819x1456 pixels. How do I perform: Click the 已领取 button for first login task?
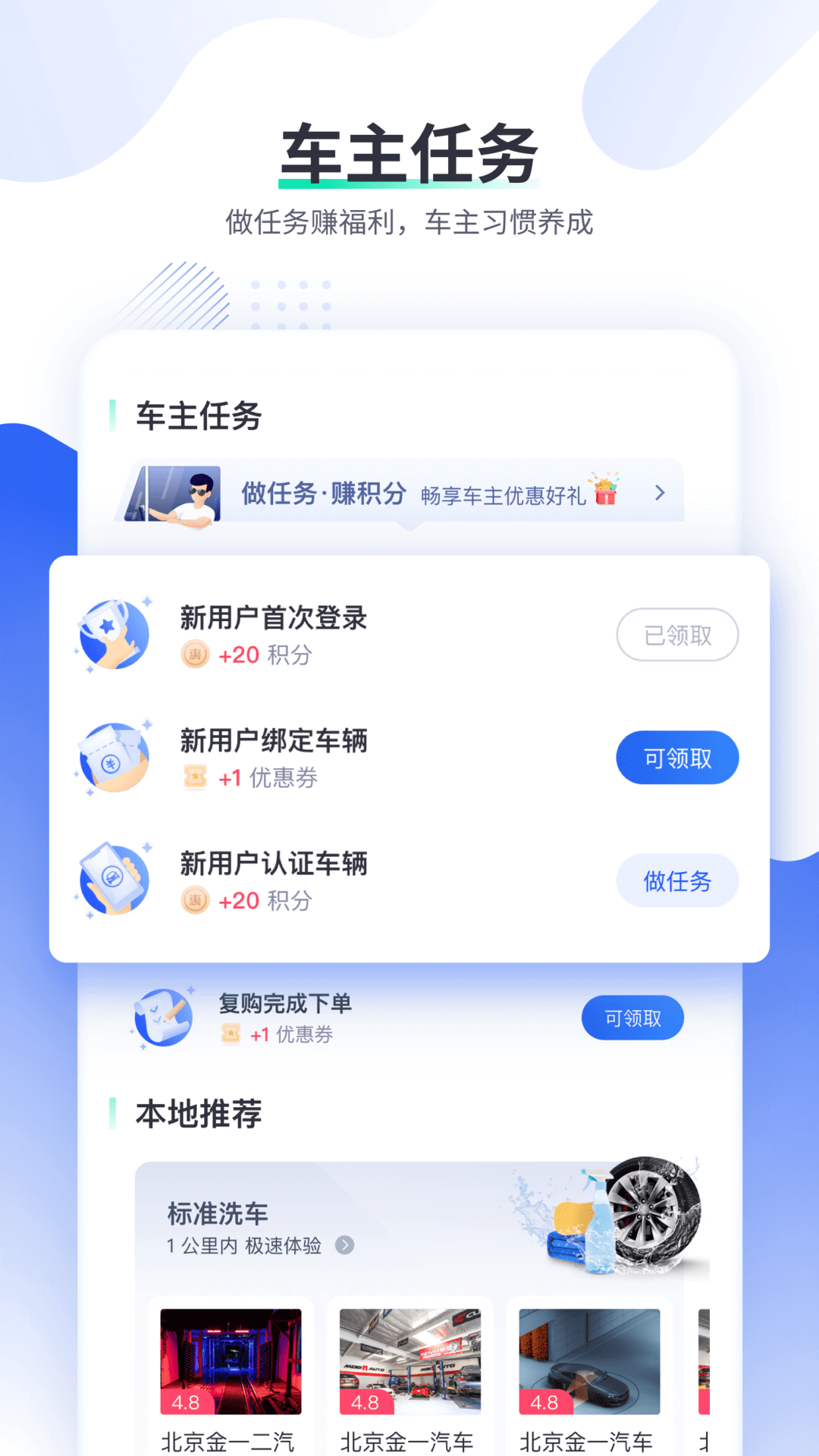[x=676, y=635]
